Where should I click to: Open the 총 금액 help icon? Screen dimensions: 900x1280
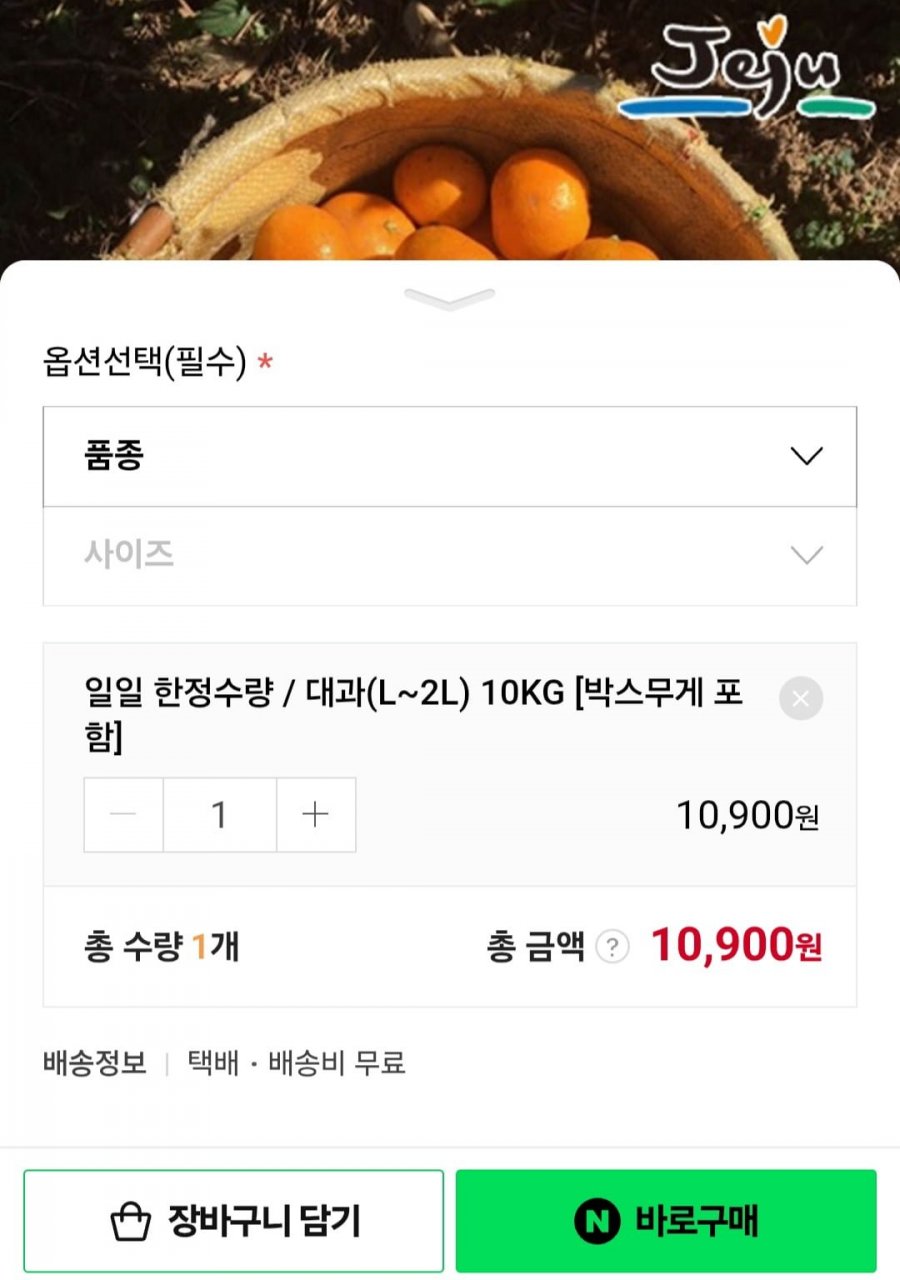[612, 947]
